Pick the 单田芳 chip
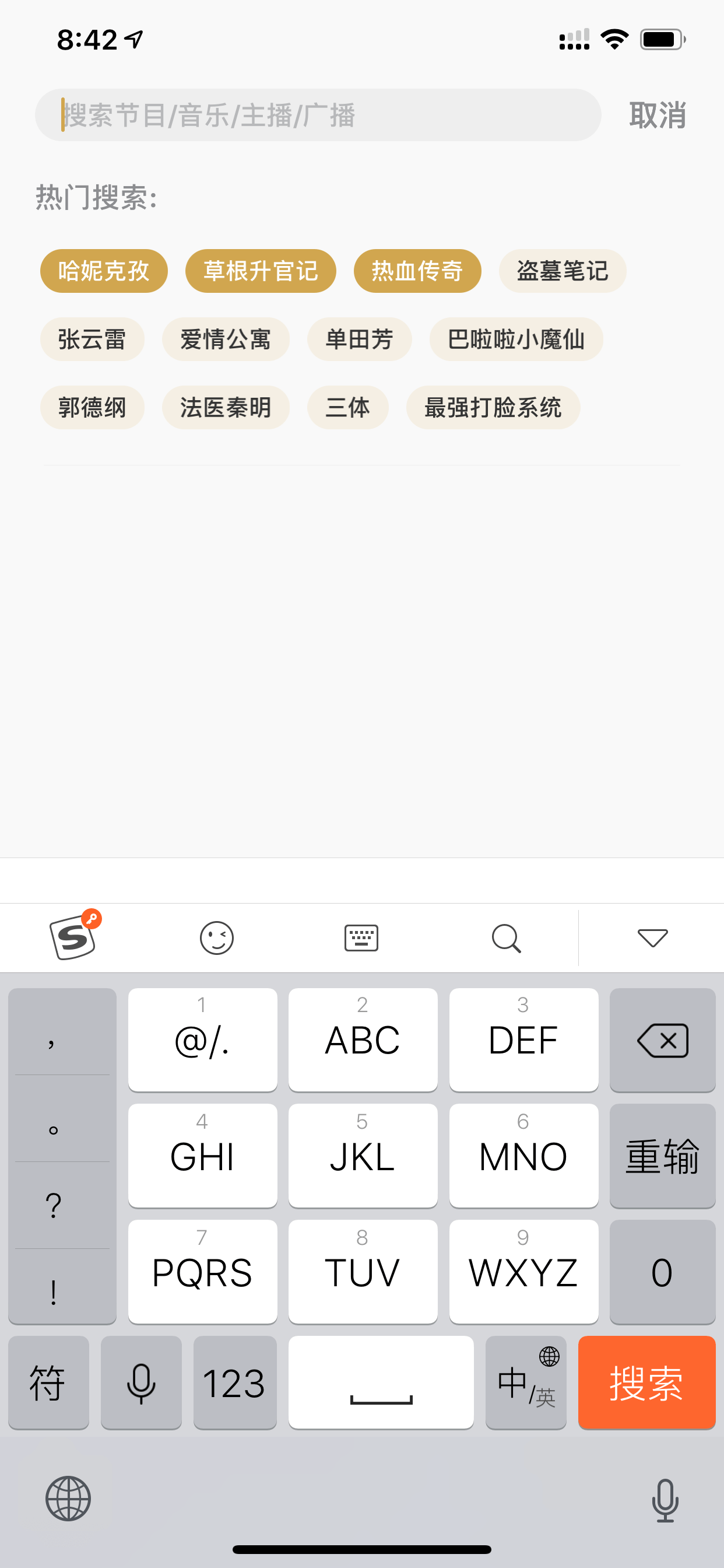 pyautogui.click(x=360, y=339)
